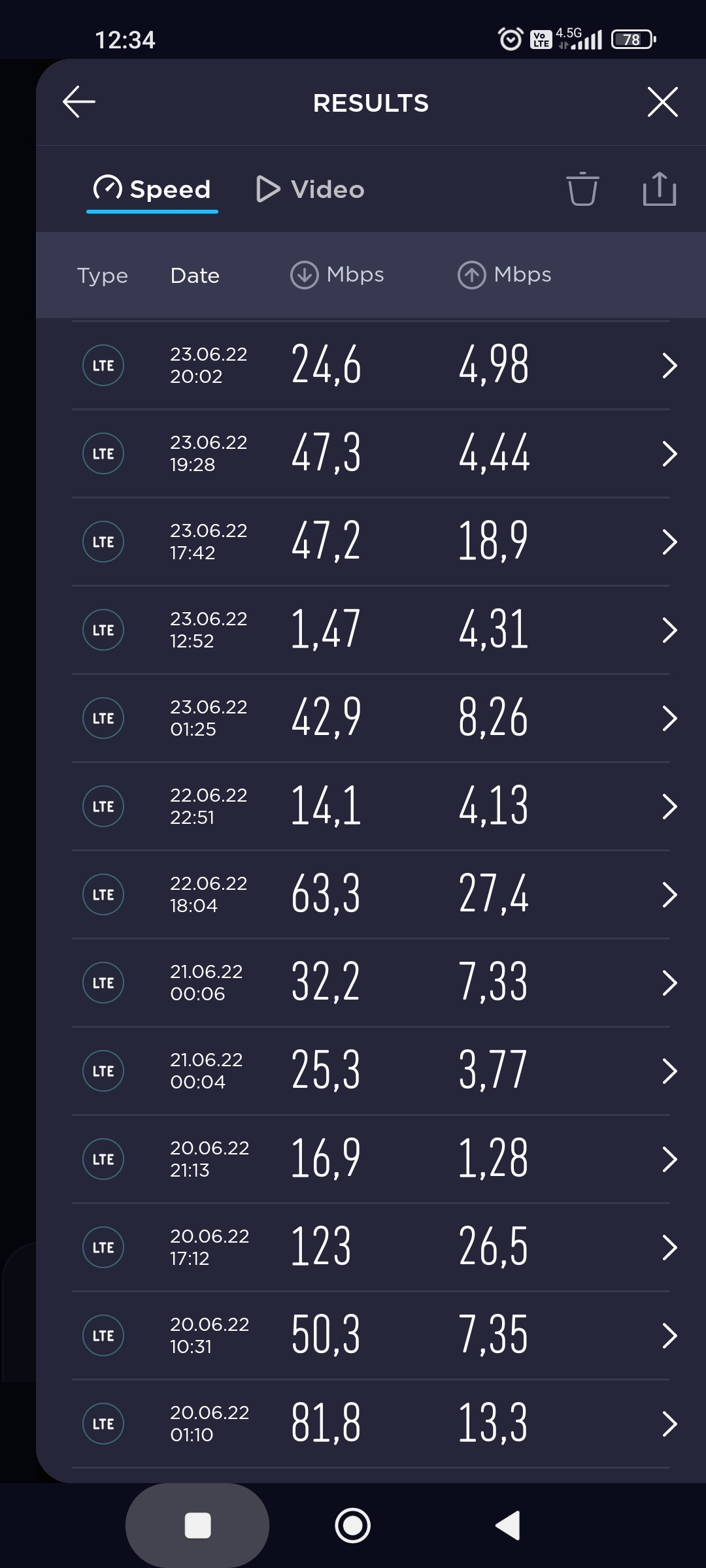706x1568 pixels.
Task: View the 23.06.22 01:25 result details
Action: (x=371, y=718)
